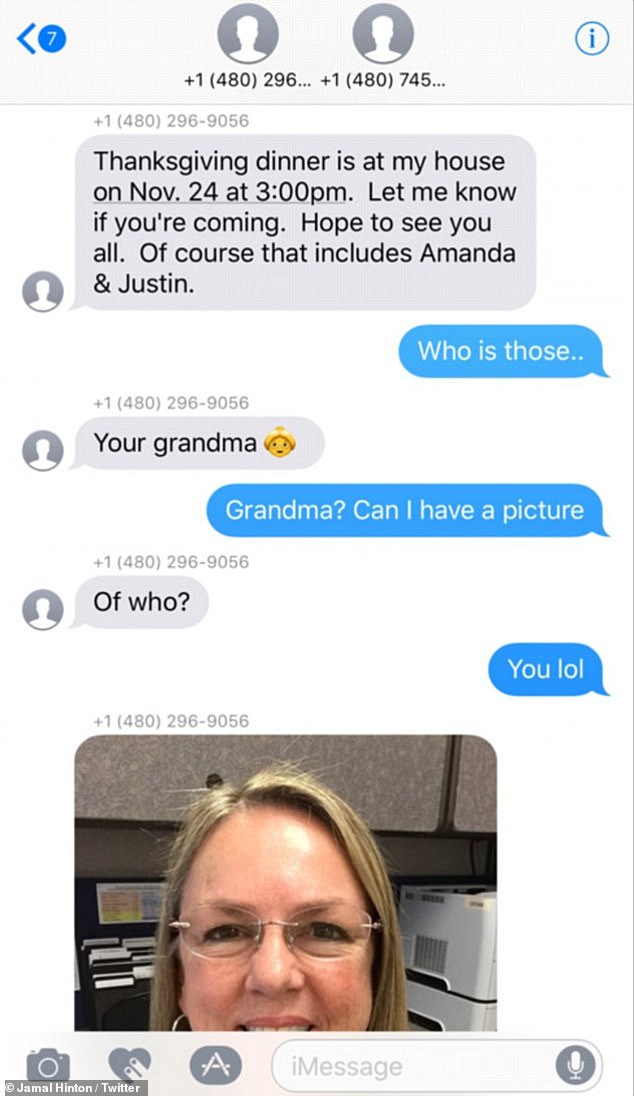Go back to the messages list
Screen dimensions: 634x1096
coord(40,40)
